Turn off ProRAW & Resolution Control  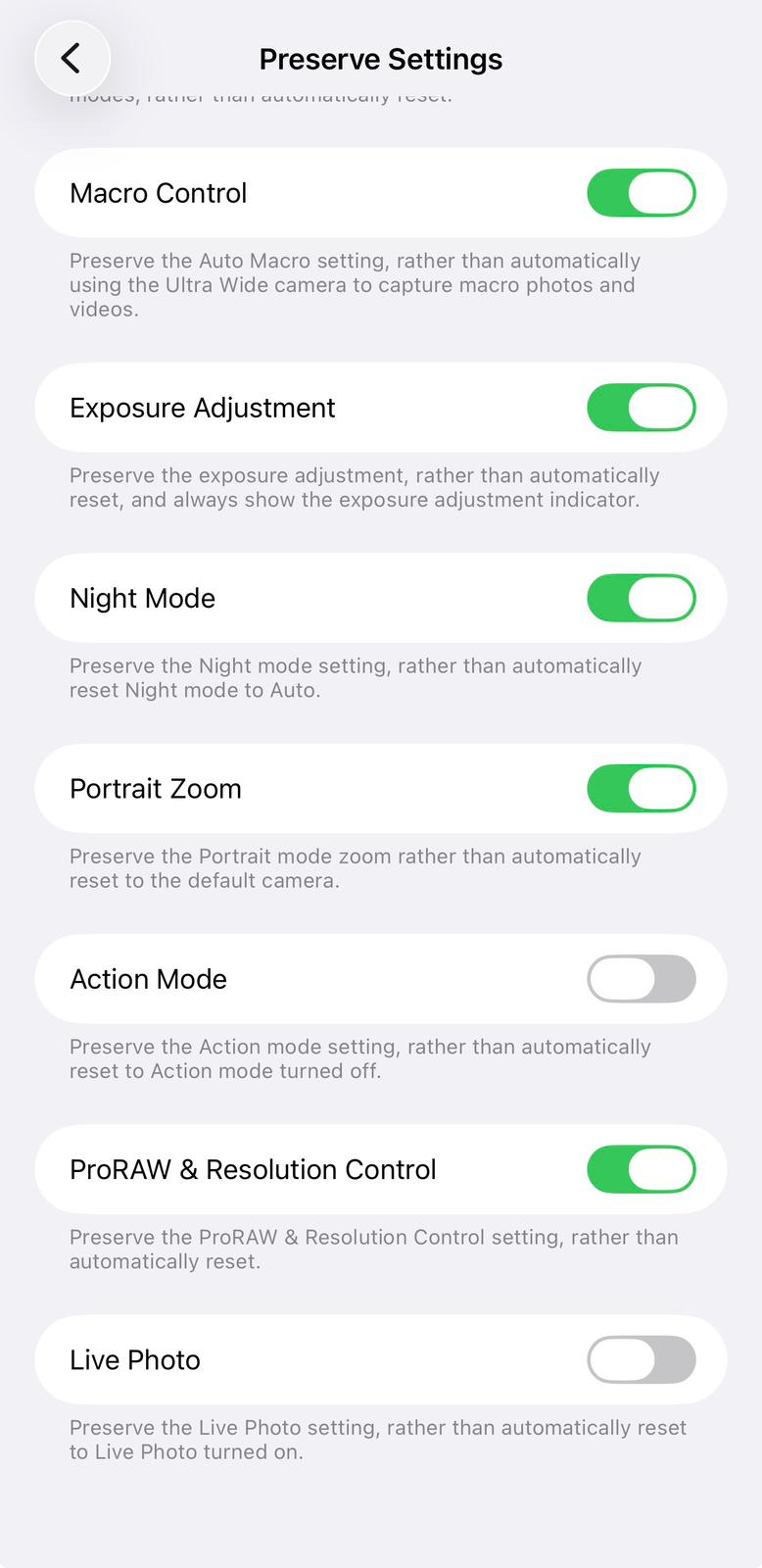pyautogui.click(x=641, y=1169)
